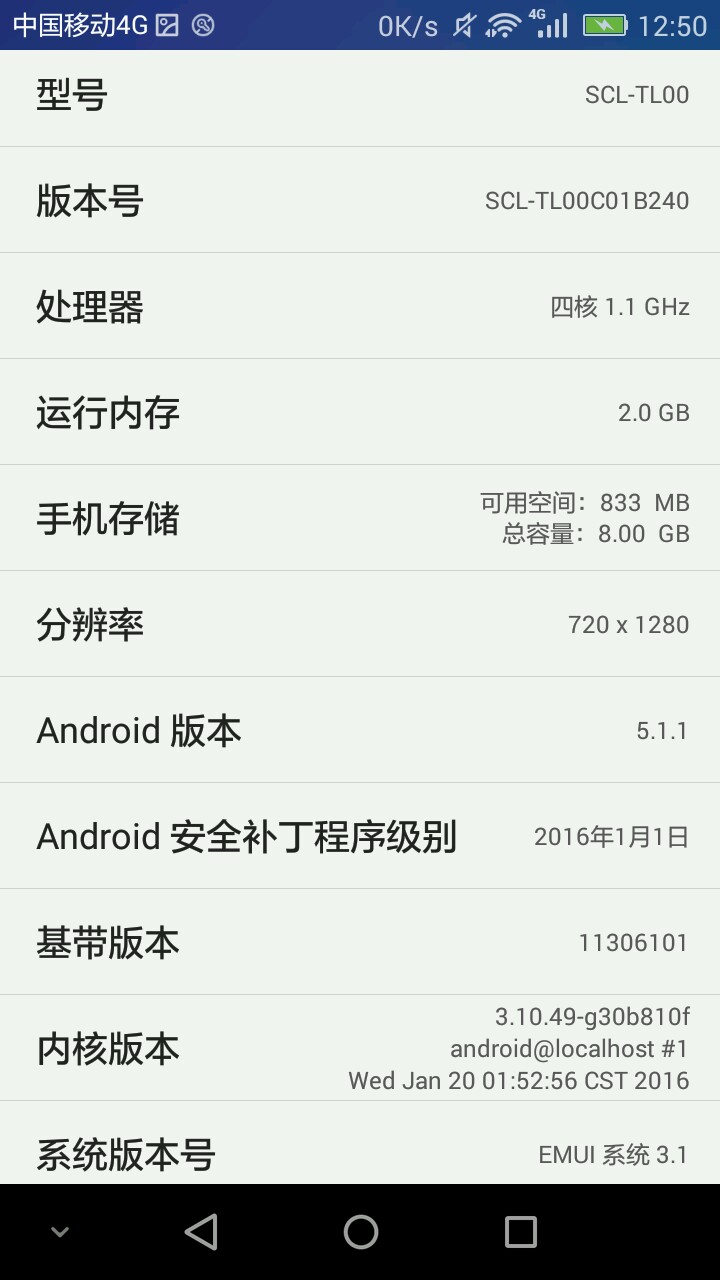Go back using the navigation bar

201,1232
